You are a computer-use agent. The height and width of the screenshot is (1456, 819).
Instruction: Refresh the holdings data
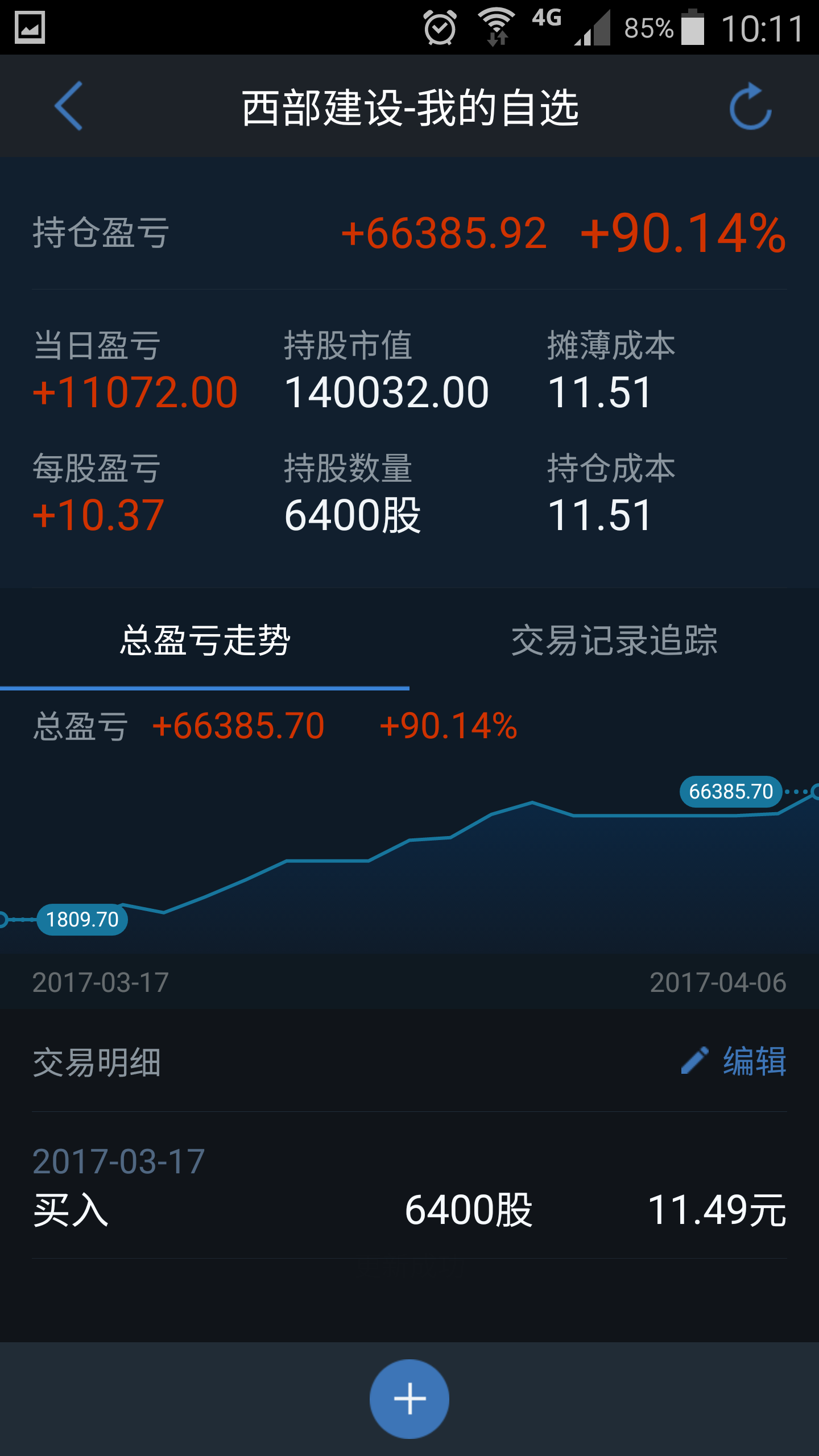[751, 106]
